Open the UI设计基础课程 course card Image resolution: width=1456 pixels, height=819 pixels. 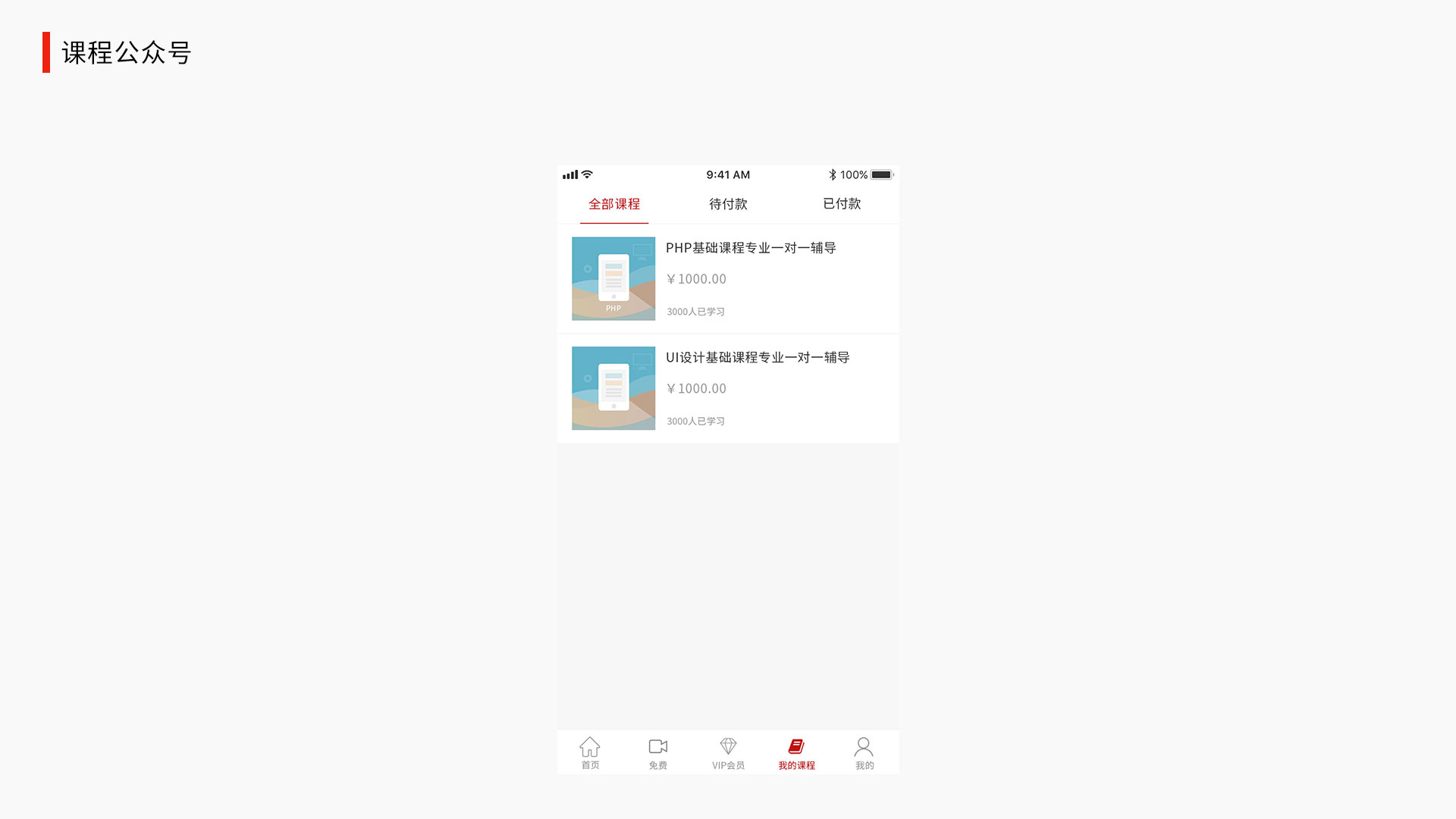point(728,388)
